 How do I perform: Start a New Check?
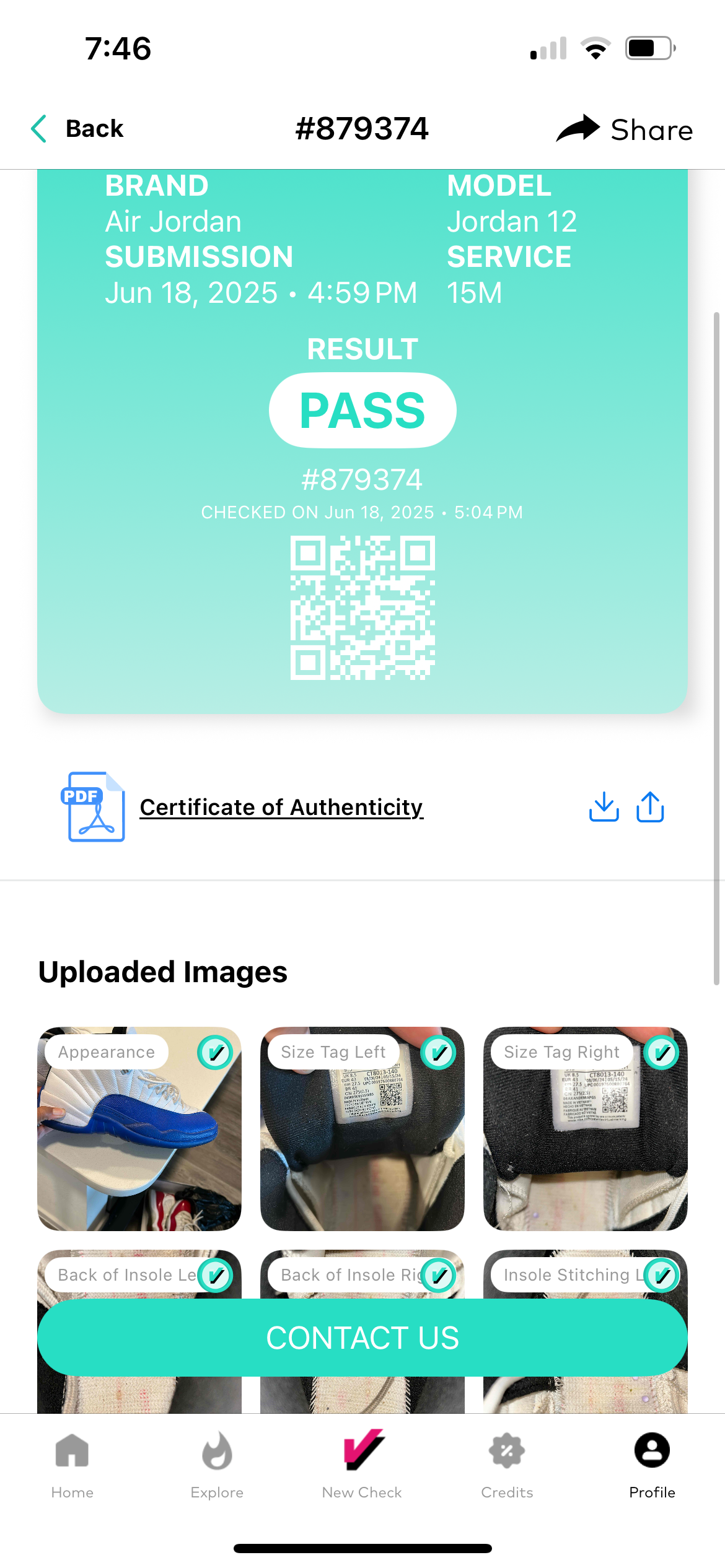tap(362, 1465)
